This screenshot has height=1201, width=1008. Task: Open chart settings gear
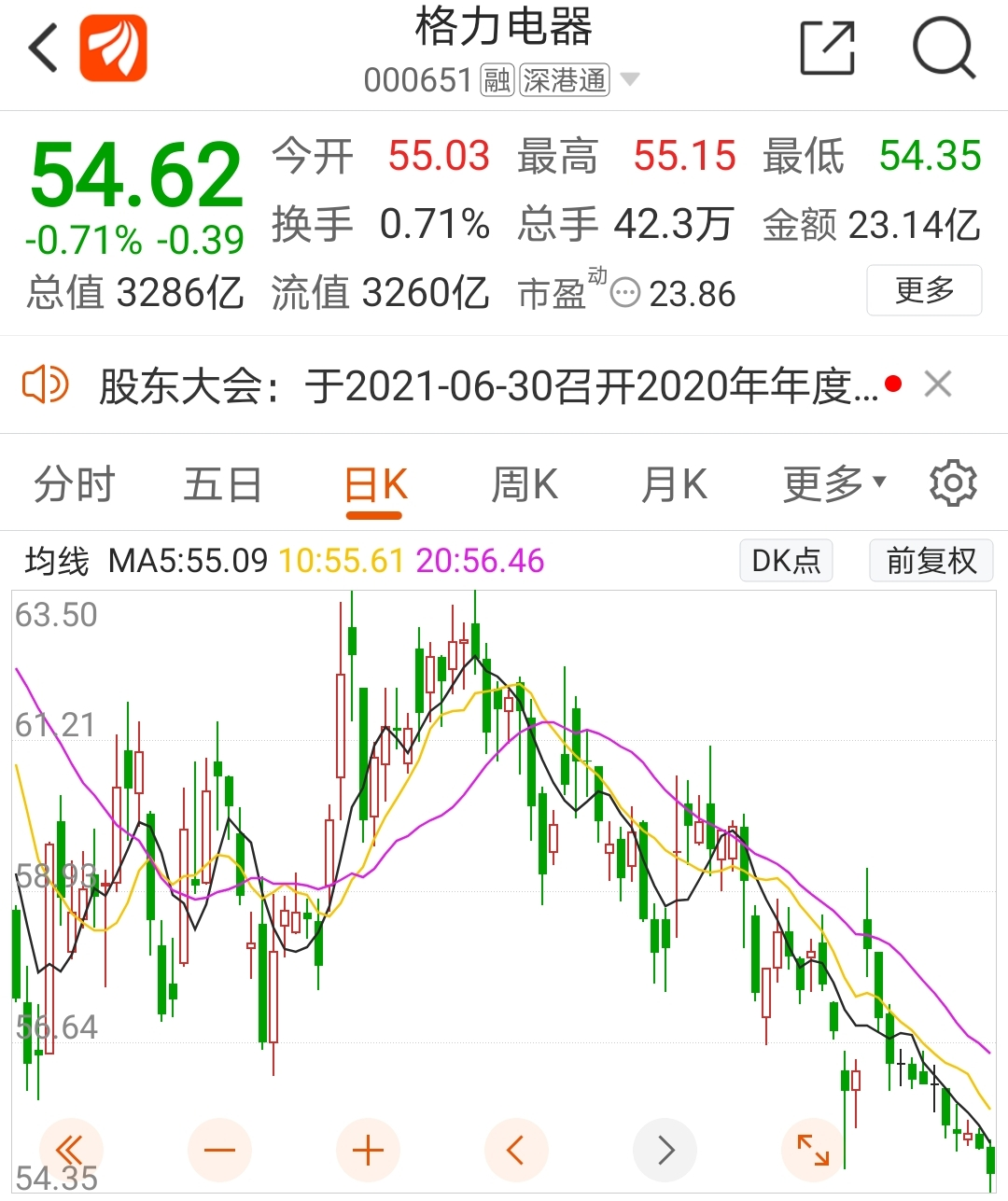click(x=952, y=482)
